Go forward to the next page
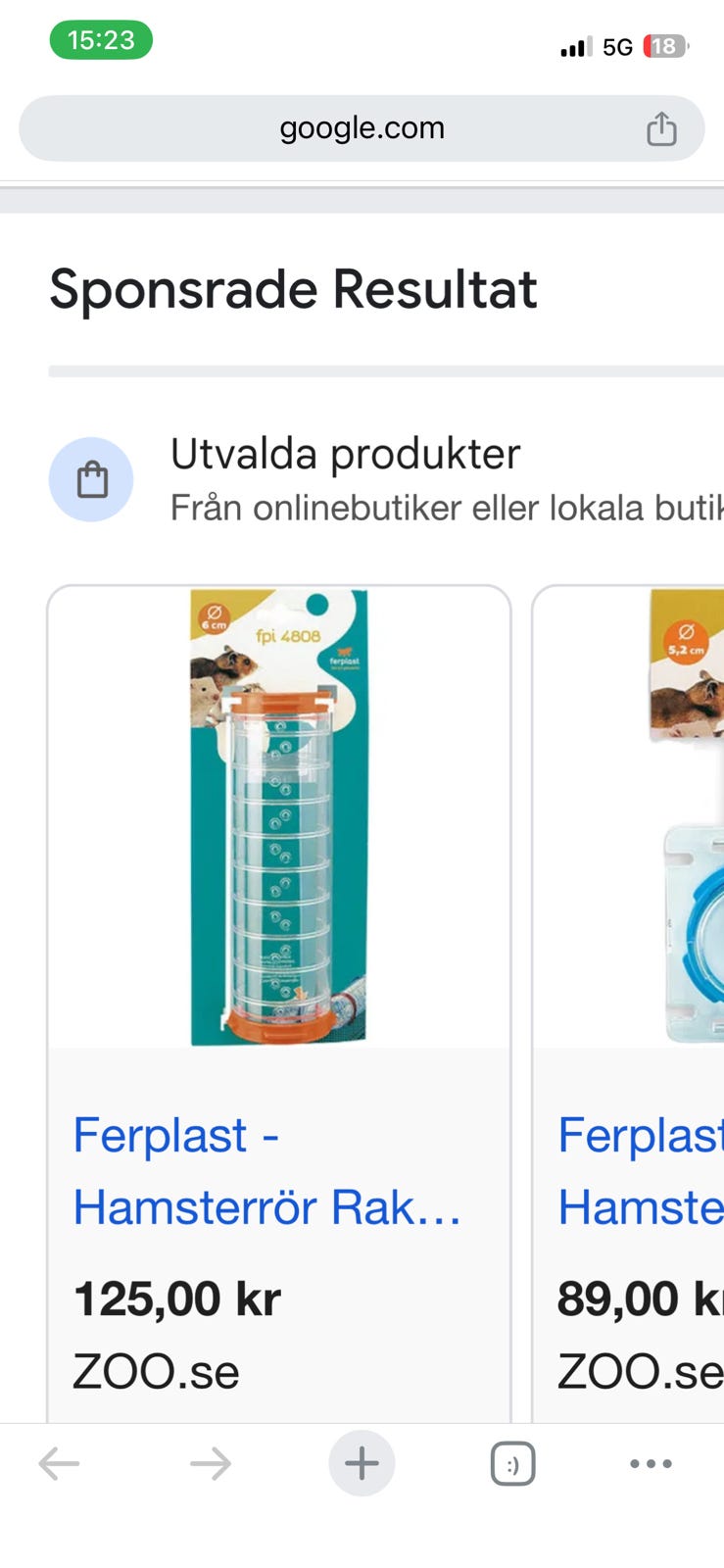The image size is (724, 1568). [211, 1464]
